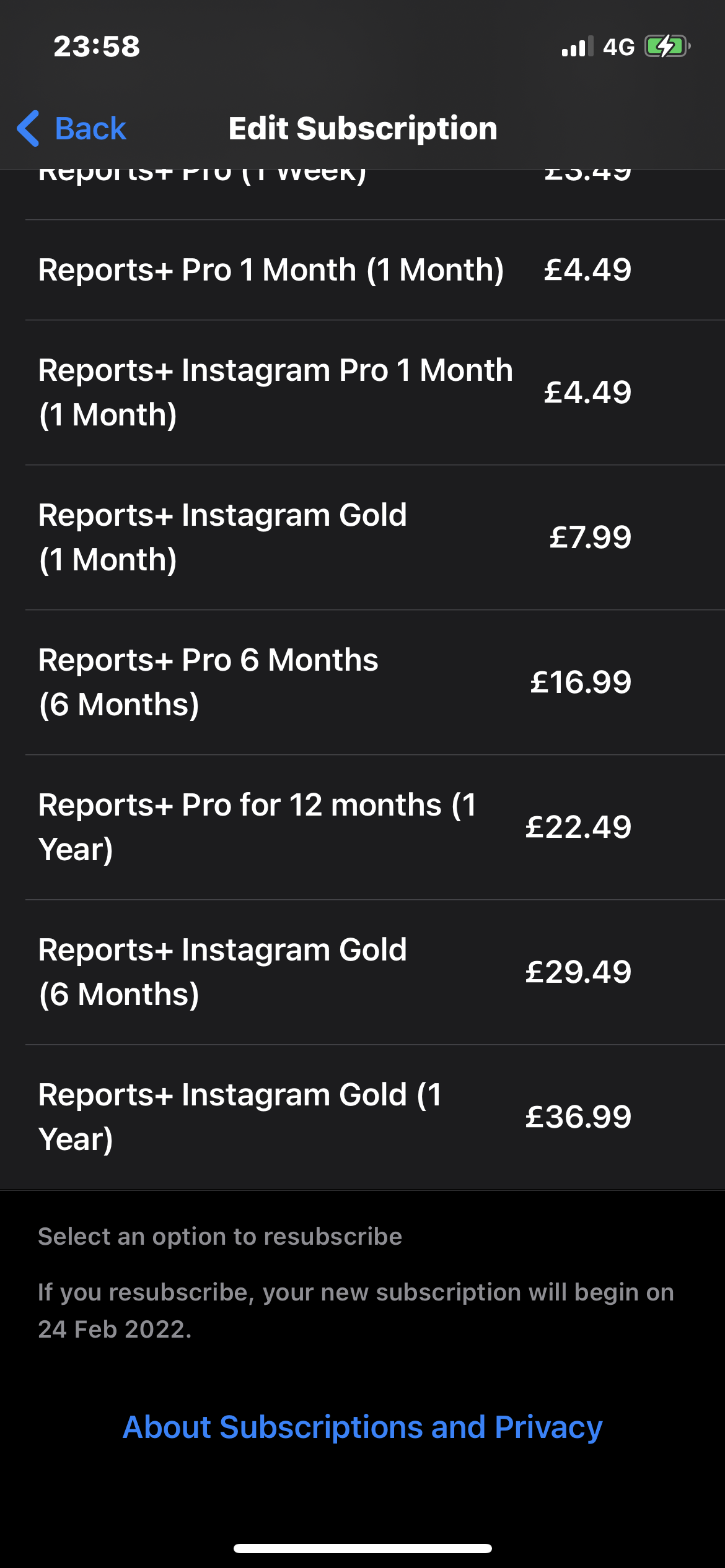The image size is (725, 1568).
Task: Open About Subscriptions and Privacy link
Action: tap(362, 1427)
